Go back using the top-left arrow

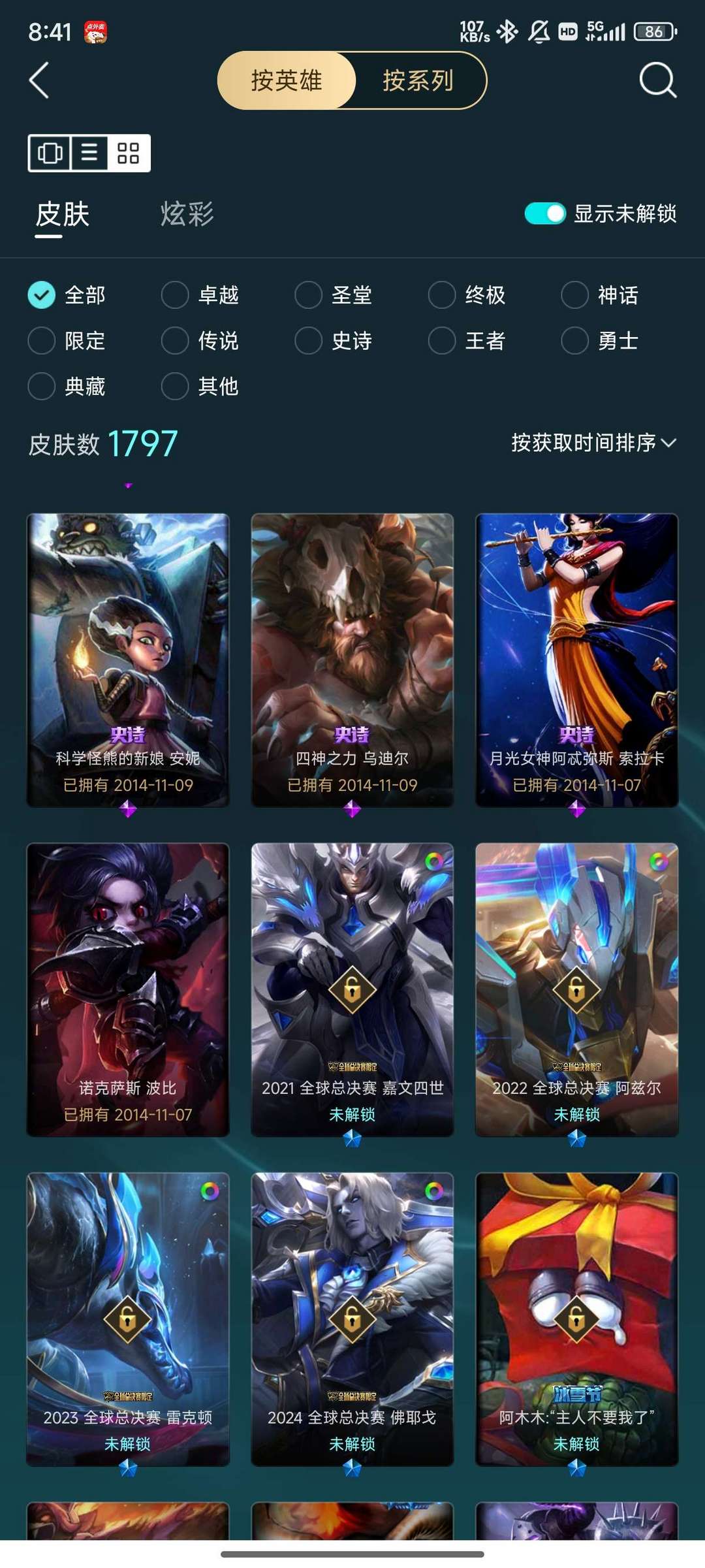tap(39, 80)
